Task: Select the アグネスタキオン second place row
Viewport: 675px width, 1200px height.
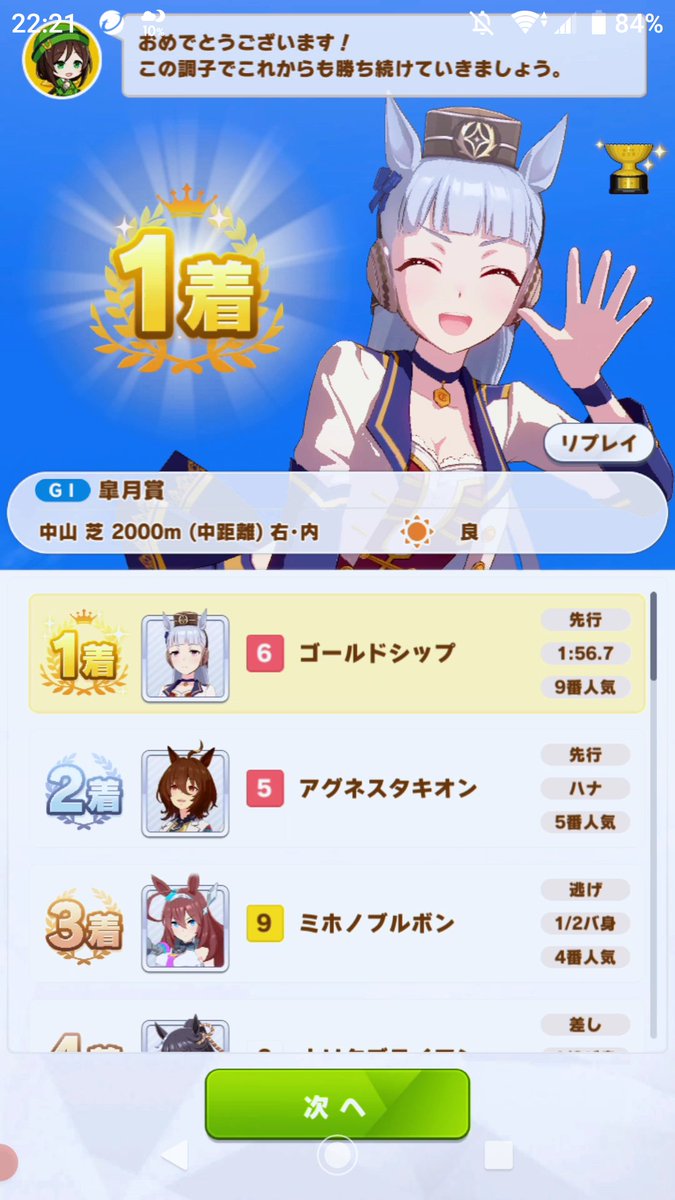Action: coord(336,788)
